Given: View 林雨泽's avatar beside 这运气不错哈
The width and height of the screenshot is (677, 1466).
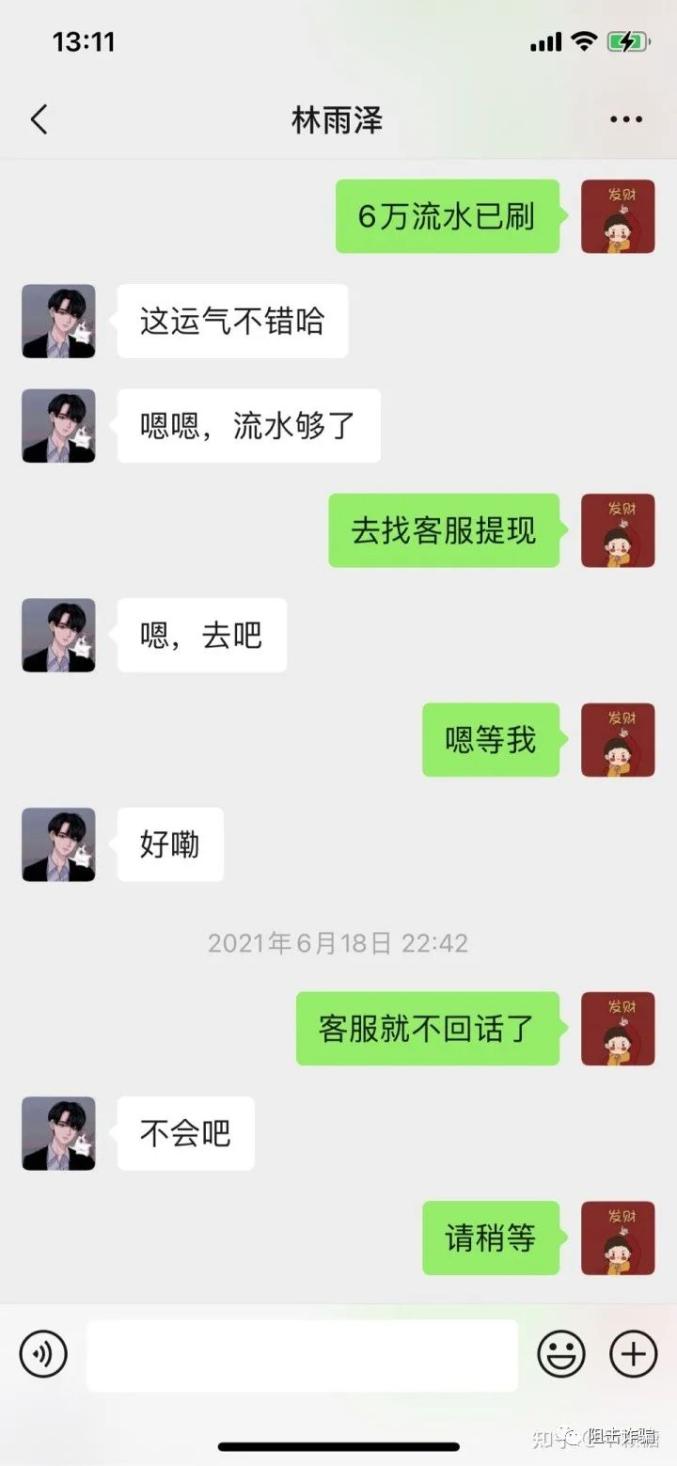Looking at the screenshot, I should [x=59, y=321].
